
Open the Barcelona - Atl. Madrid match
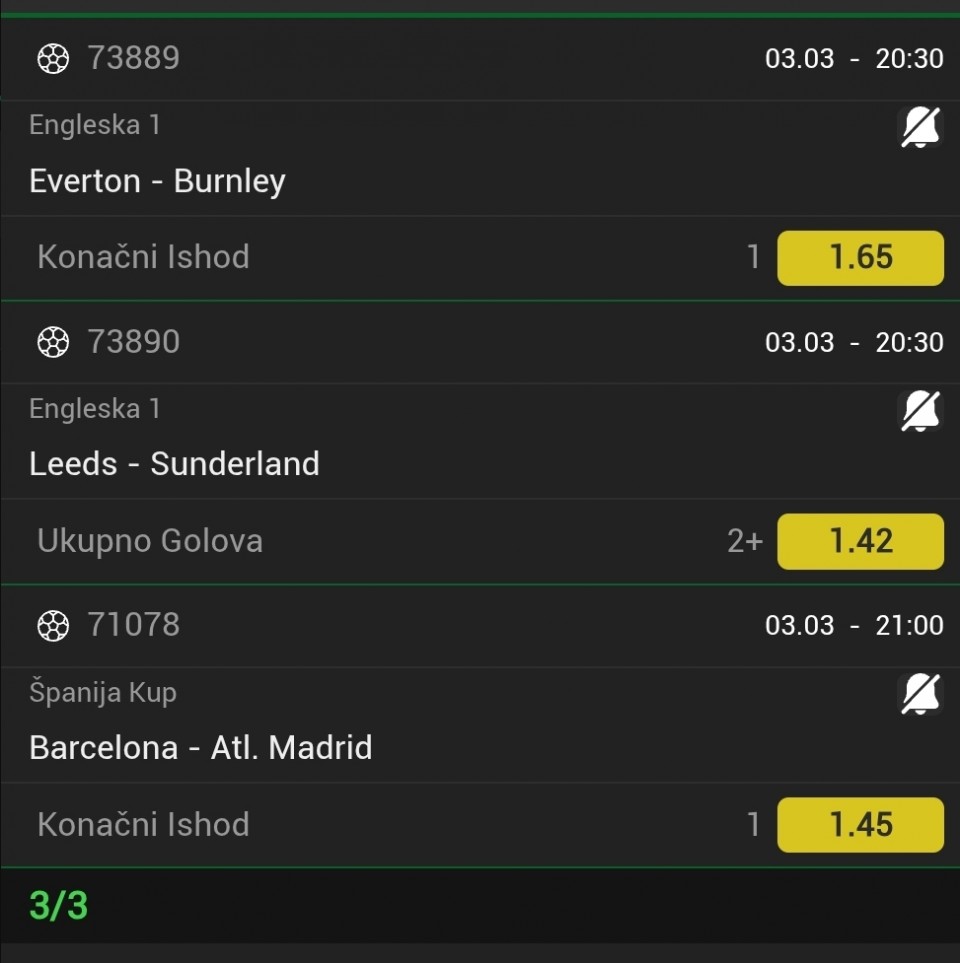coord(200,748)
